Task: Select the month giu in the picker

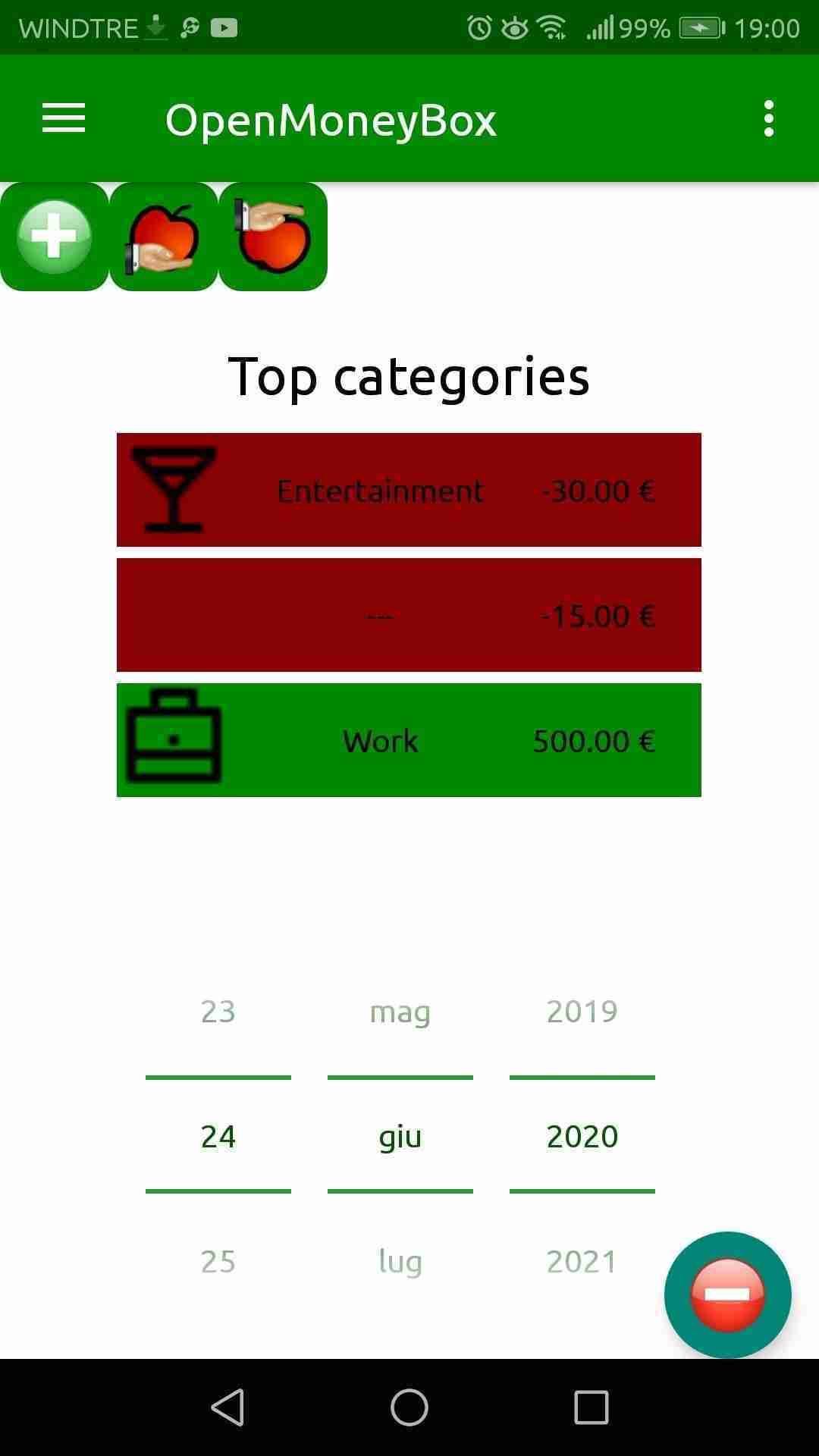Action: 400,1135
